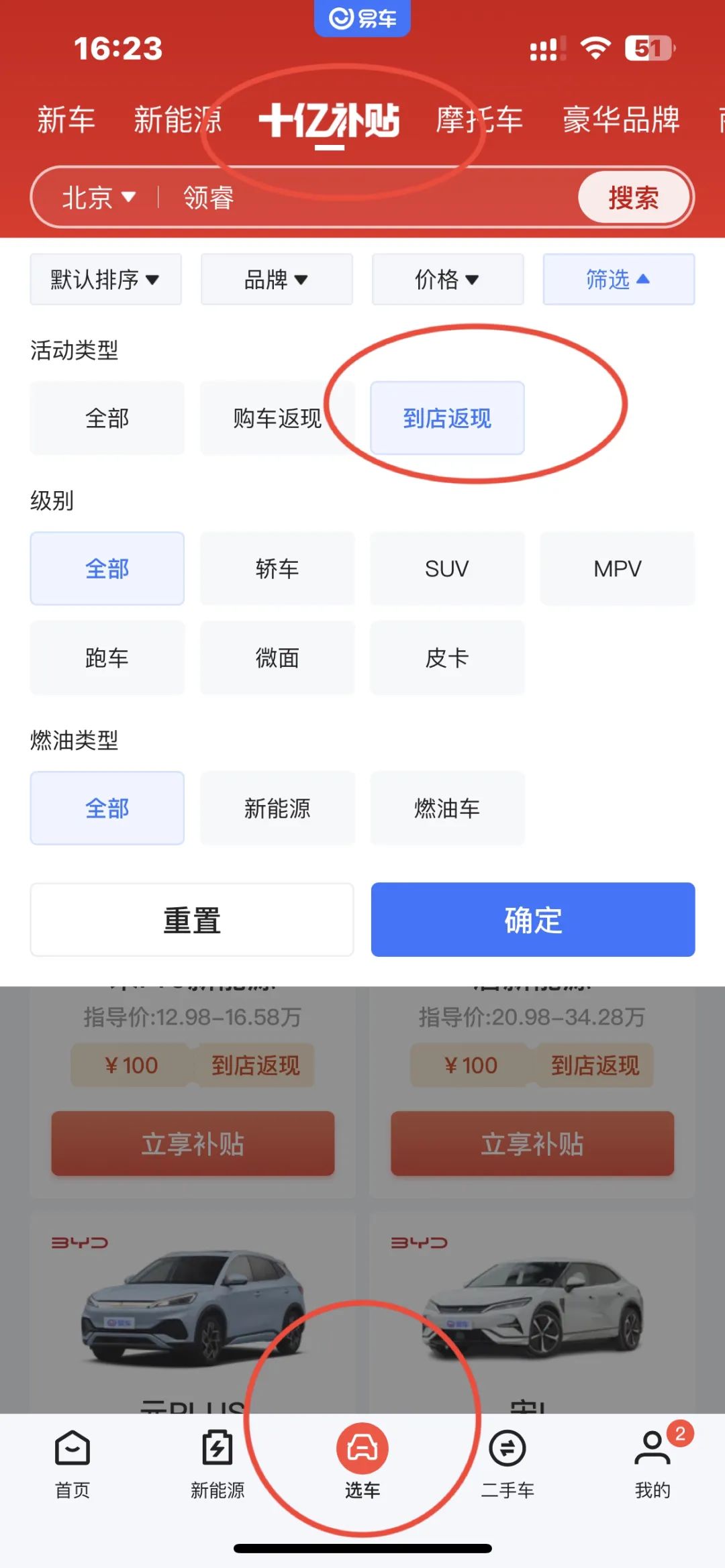The height and width of the screenshot is (1568, 725).
Task: Select the 轿车 level filter
Action: (x=277, y=568)
